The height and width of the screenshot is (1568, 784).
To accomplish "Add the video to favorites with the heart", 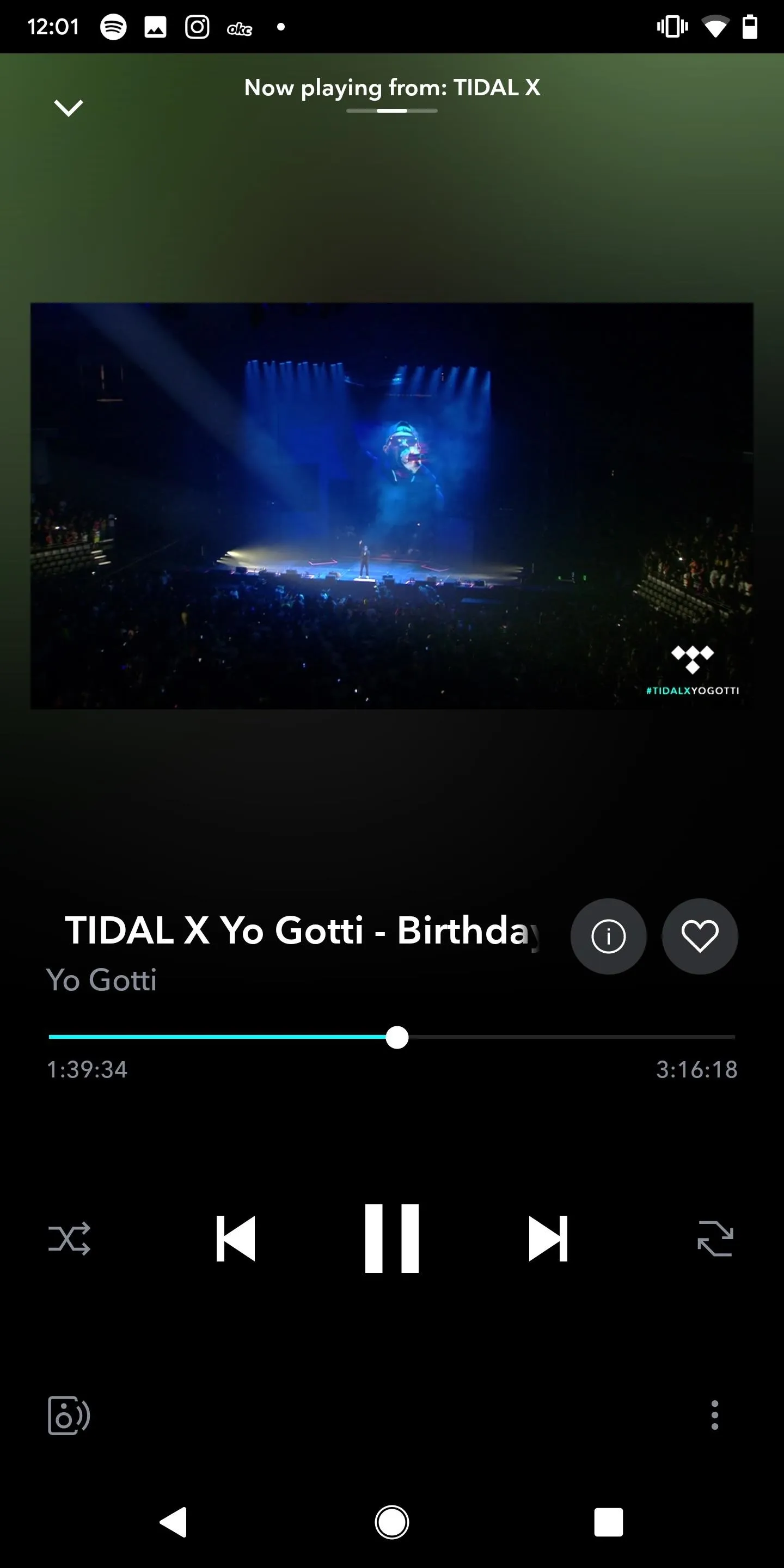I will click(x=700, y=936).
